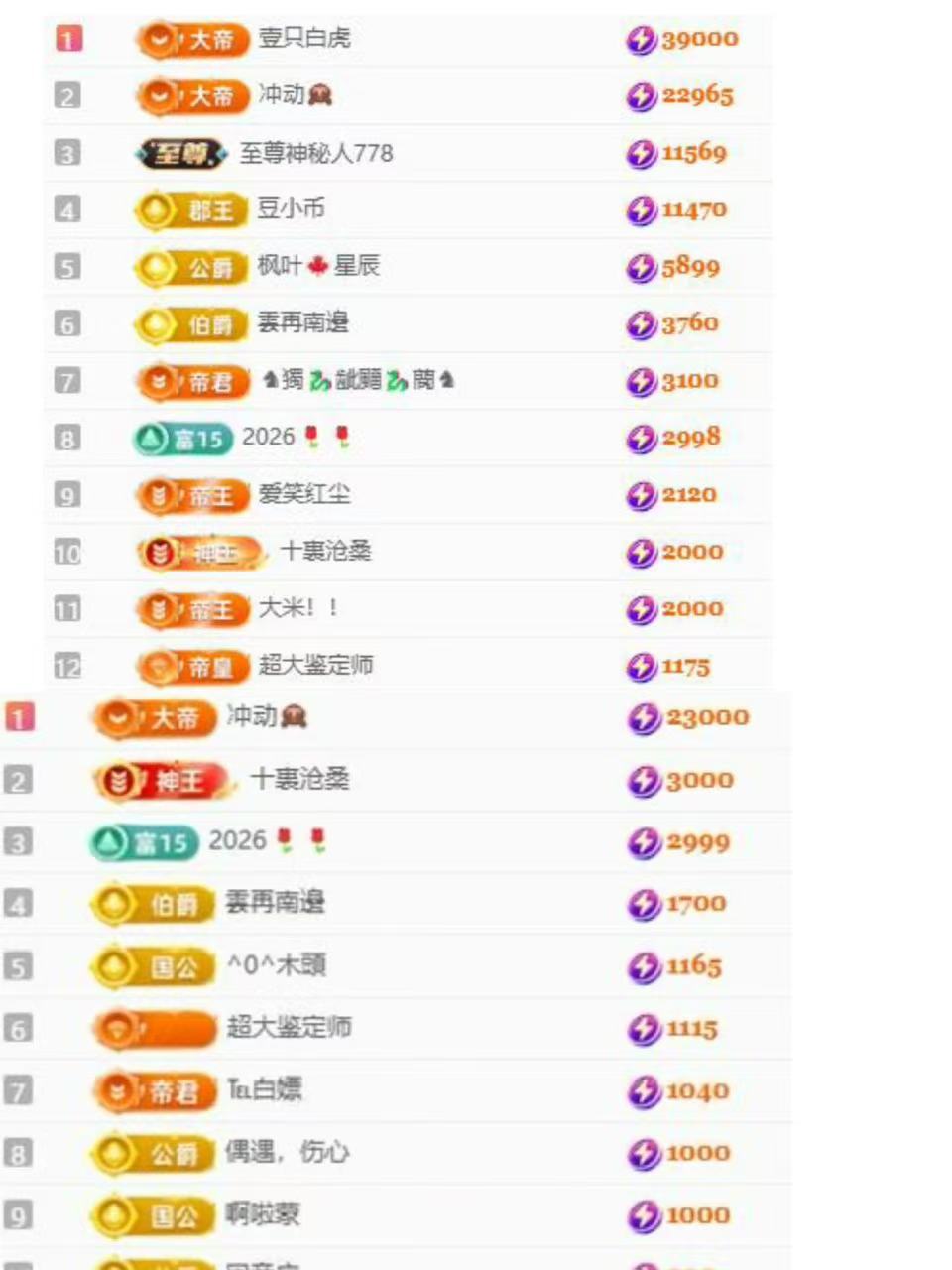Click the coin amount 1040 beside Ta白嫖
Image resolution: width=952 pixels, height=1270 pixels.
(x=699, y=1090)
